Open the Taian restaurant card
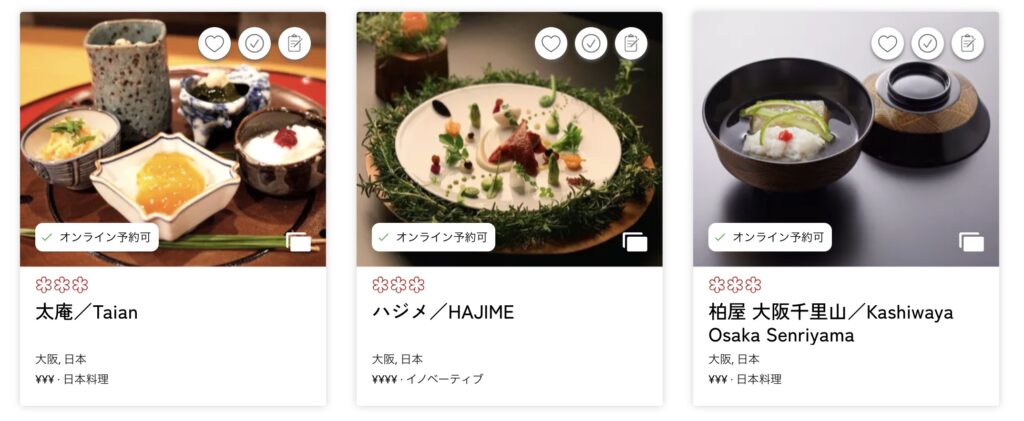 coord(87,312)
